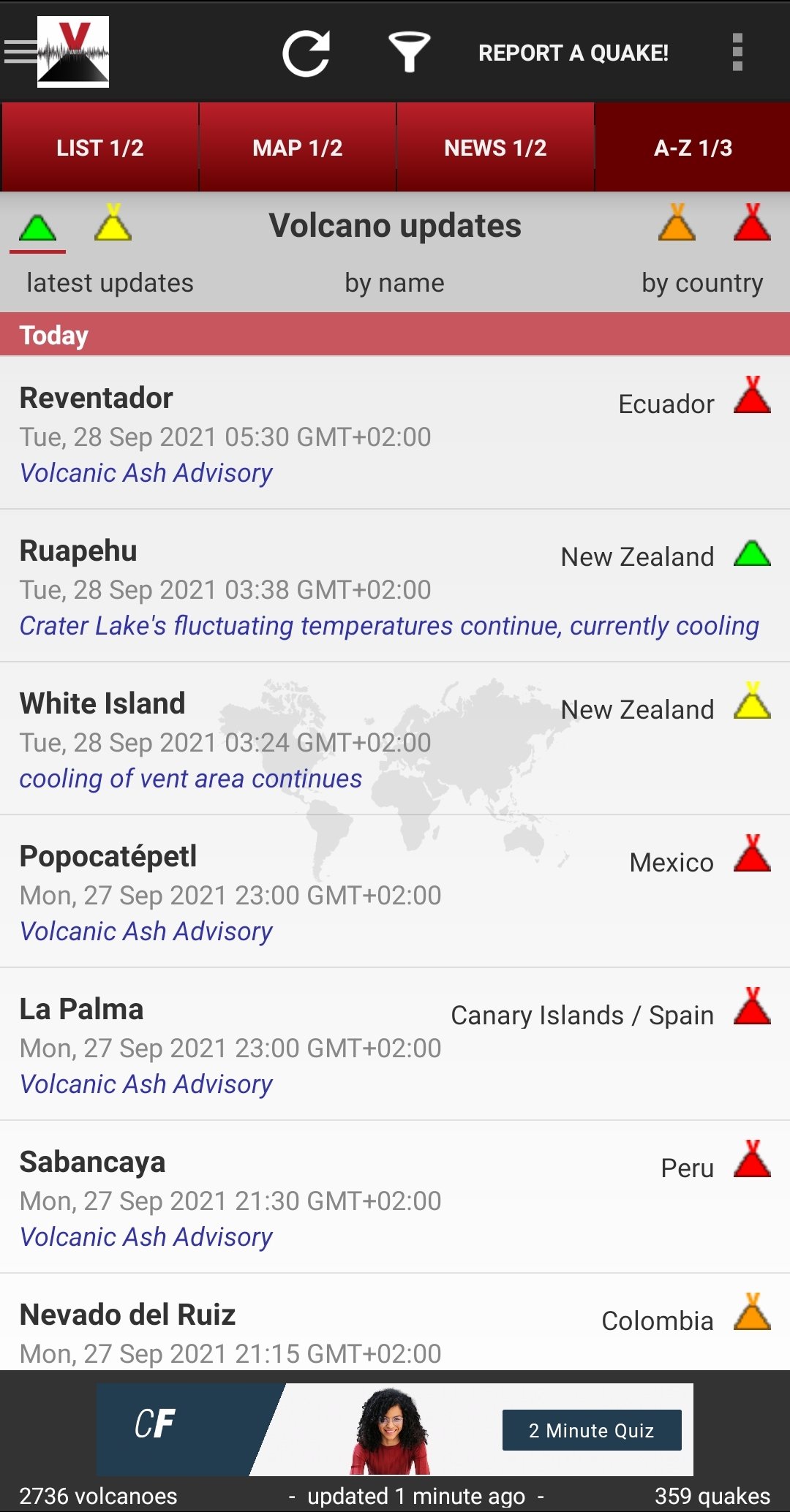Sort updates by name

point(394,283)
